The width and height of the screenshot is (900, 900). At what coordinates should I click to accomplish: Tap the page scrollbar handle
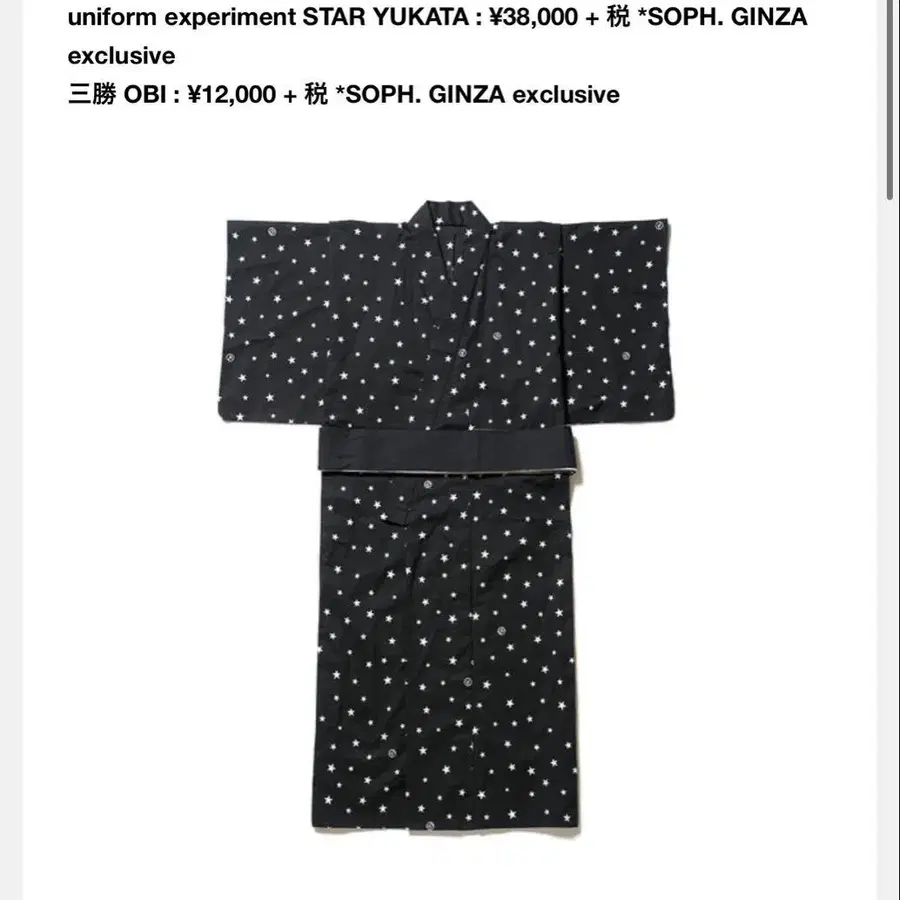[889, 99]
